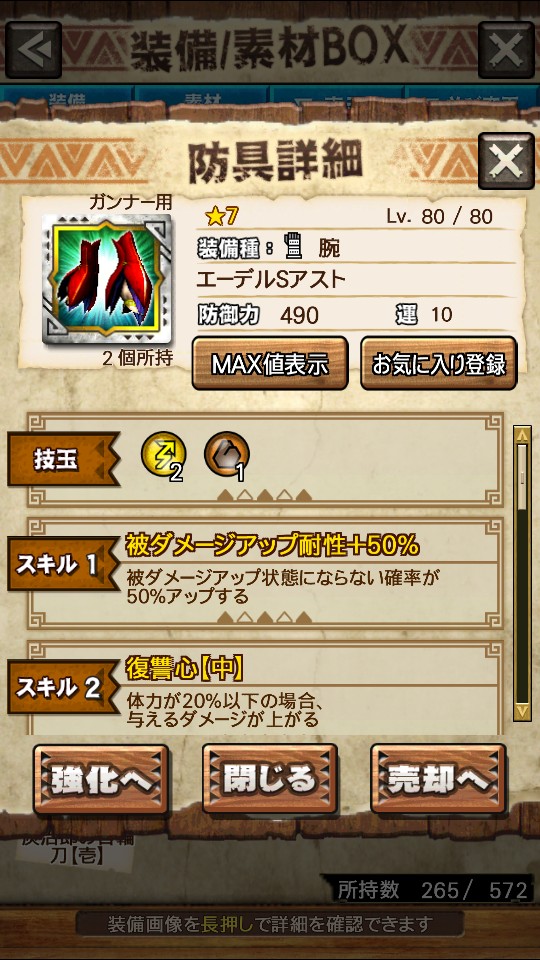Go back with the top-left arrow button
Image resolution: width=540 pixels, height=960 pixels.
pyautogui.click(x=34, y=50)
